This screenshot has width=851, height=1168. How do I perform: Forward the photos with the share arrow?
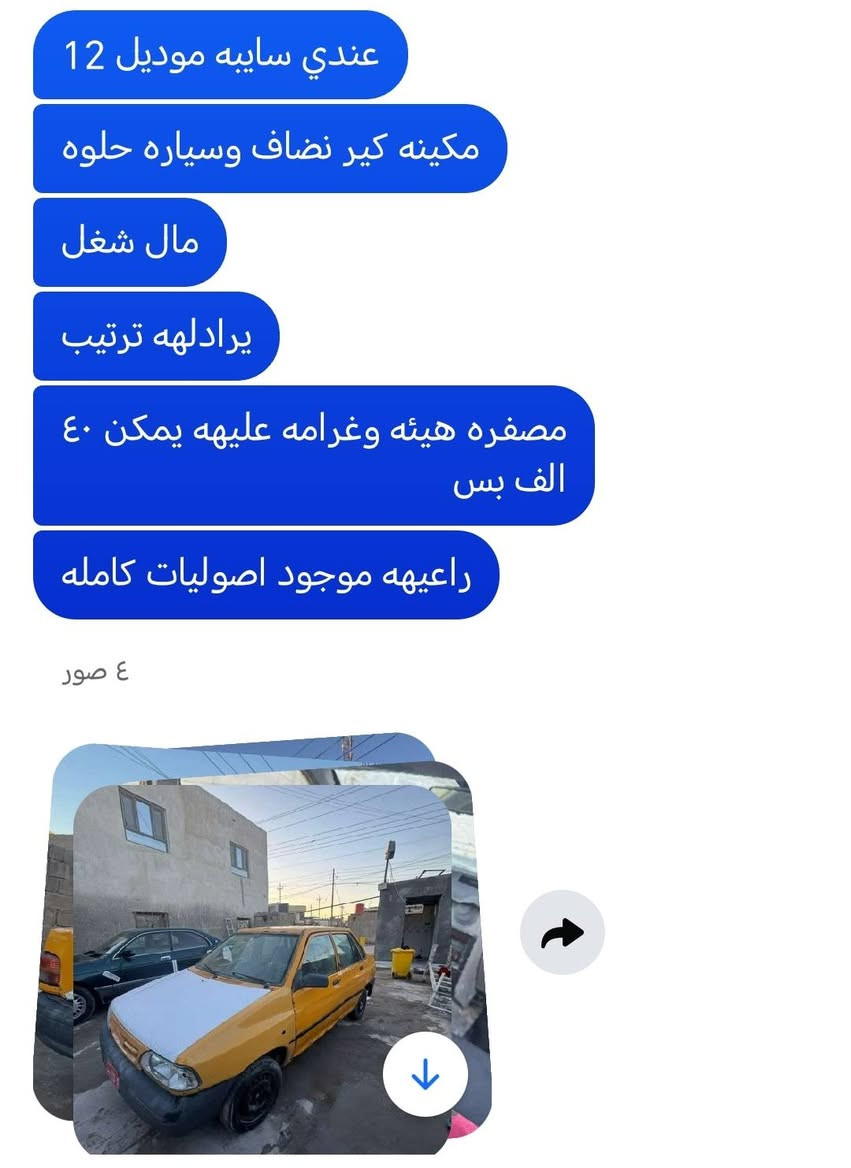[x=562, y=932]
